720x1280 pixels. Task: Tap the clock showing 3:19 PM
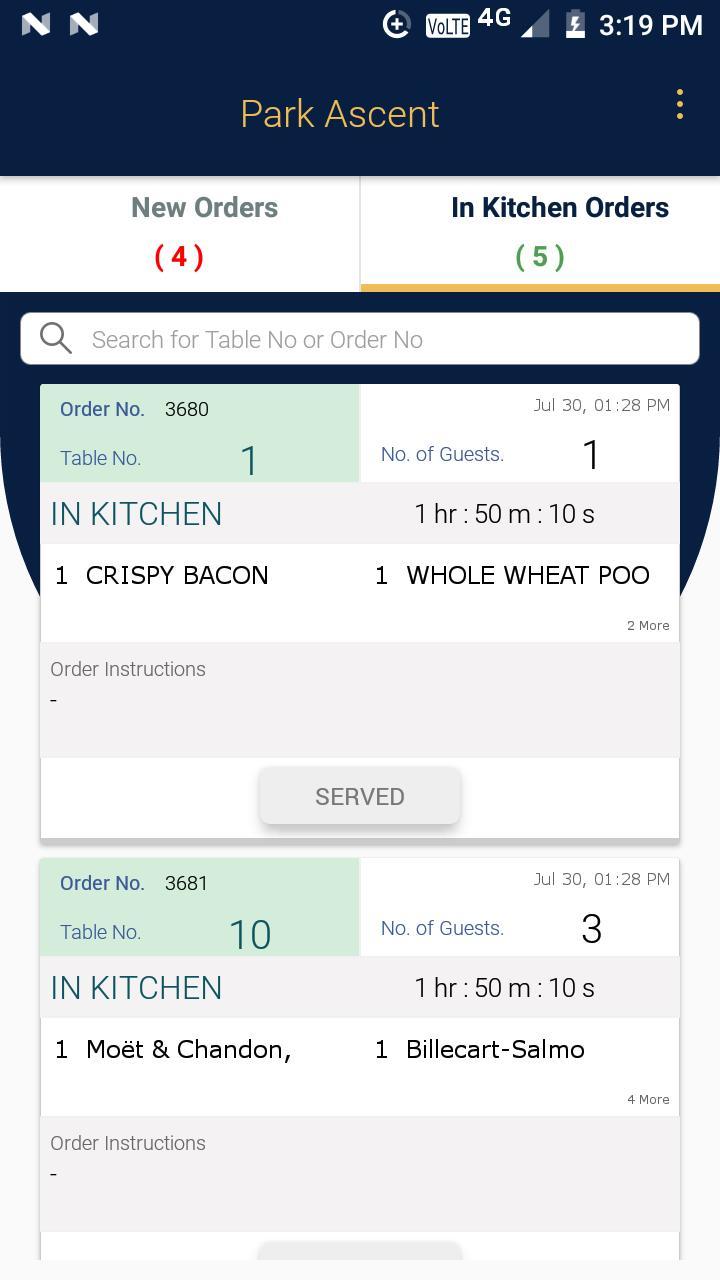[x=646, y=24]
